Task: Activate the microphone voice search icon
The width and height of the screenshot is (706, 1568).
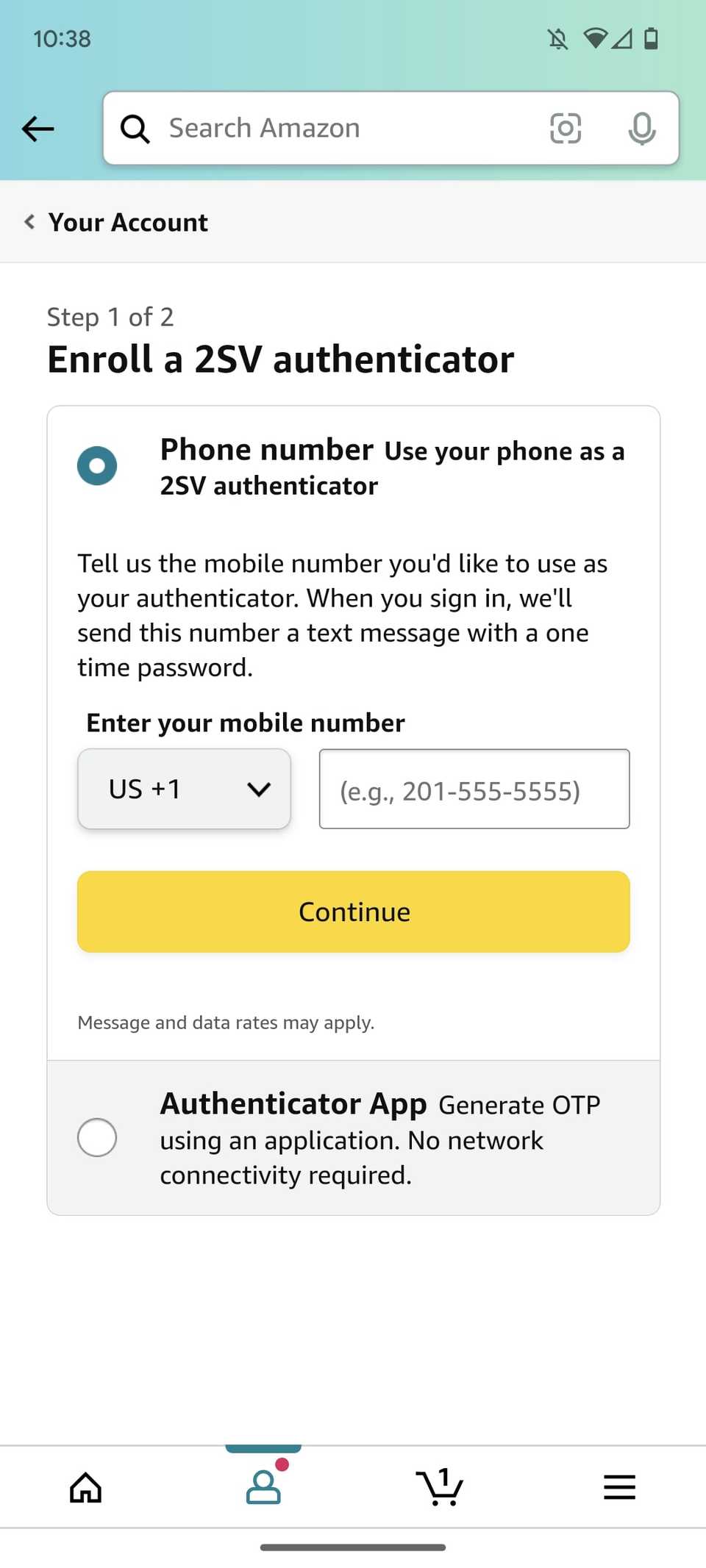Action: pyautogui.click(x=641, y=128)
